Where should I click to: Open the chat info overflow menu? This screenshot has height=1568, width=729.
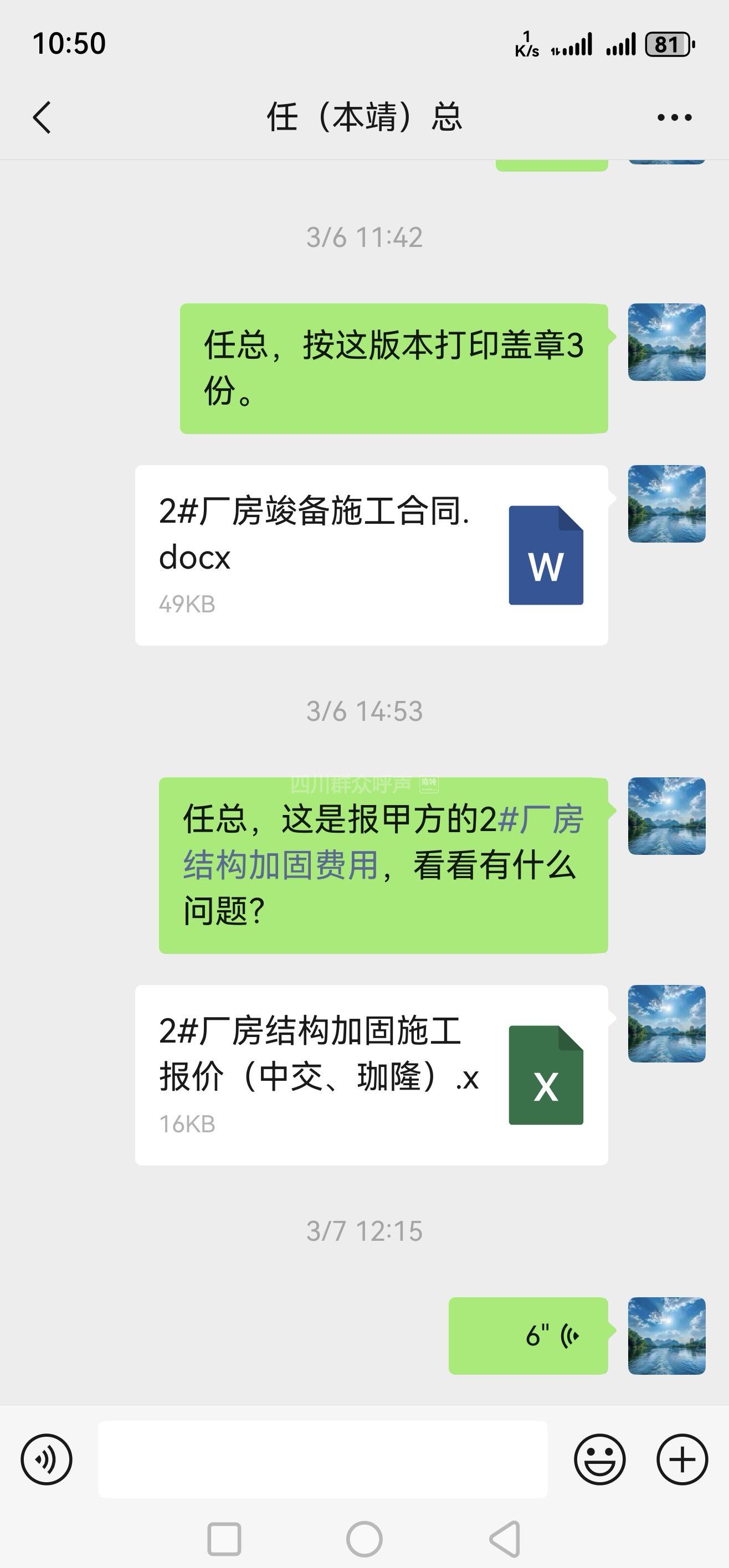[674, 117]
